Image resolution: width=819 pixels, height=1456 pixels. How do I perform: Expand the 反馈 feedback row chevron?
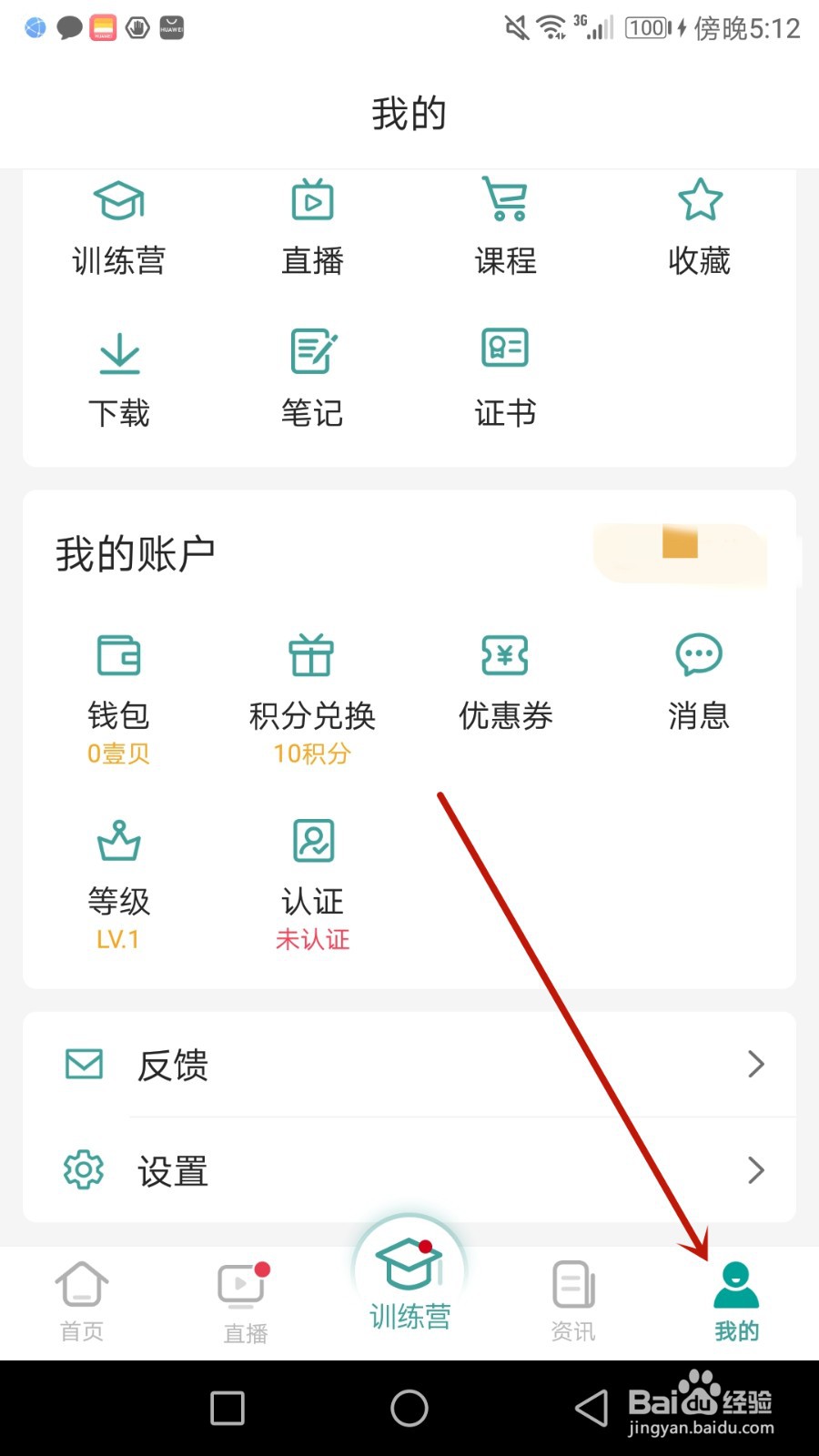tap(756, 1065)
